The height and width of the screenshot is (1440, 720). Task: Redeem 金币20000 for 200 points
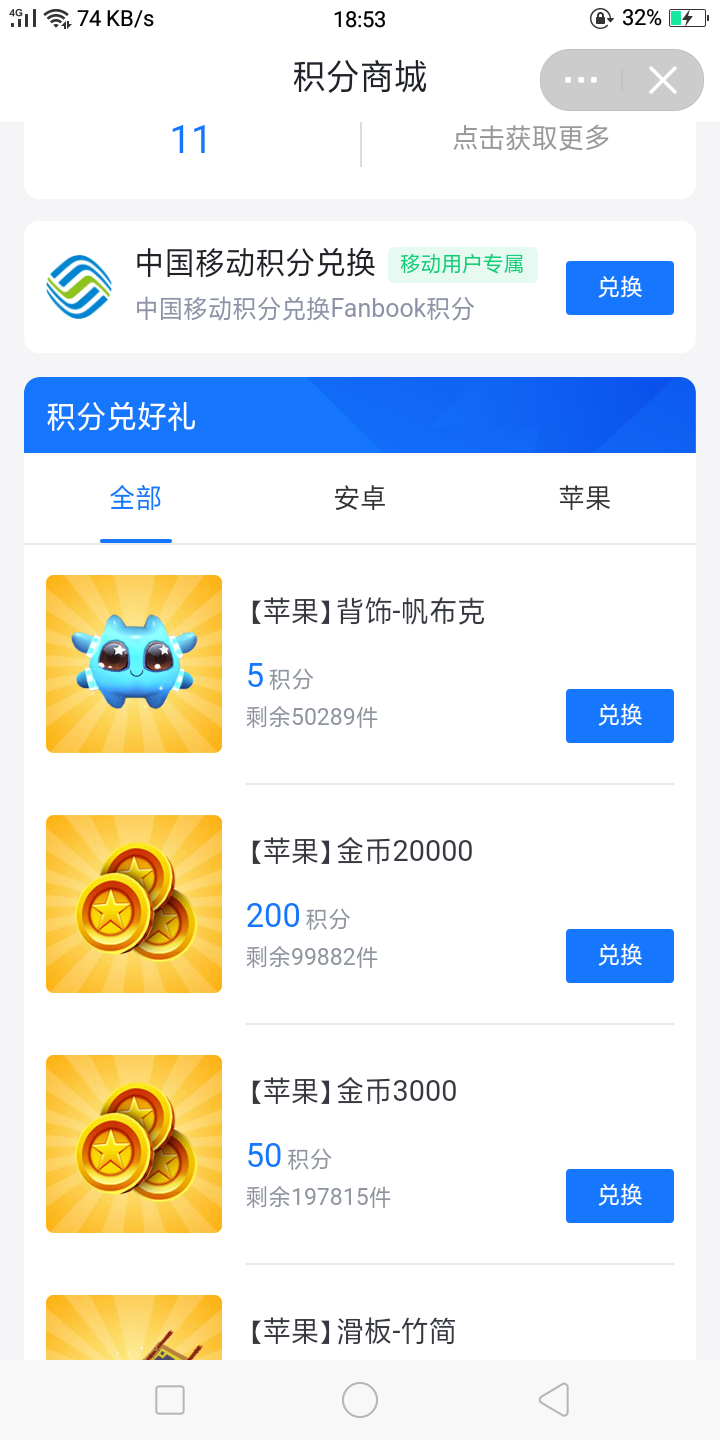point(619,956)
